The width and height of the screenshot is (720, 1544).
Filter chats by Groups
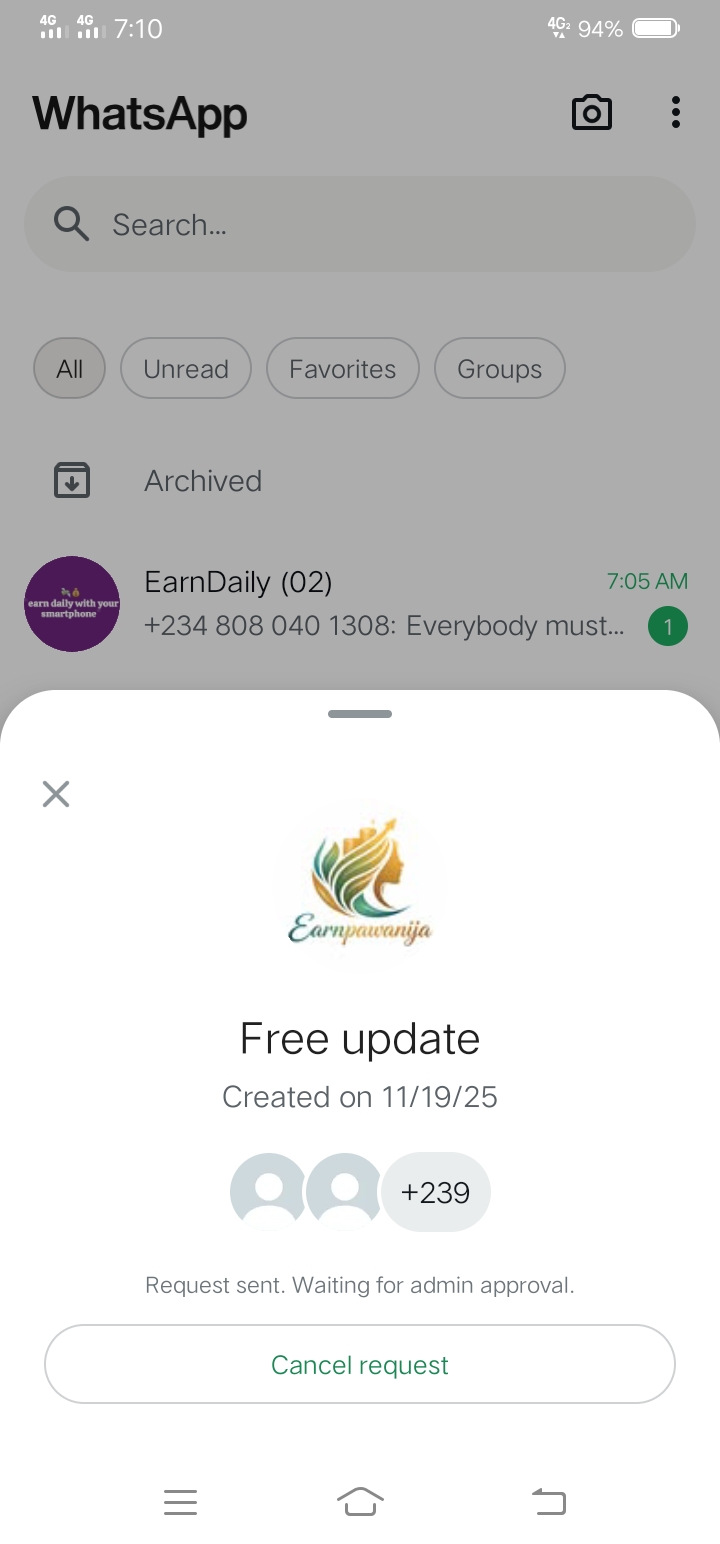[x=499, y=369]
